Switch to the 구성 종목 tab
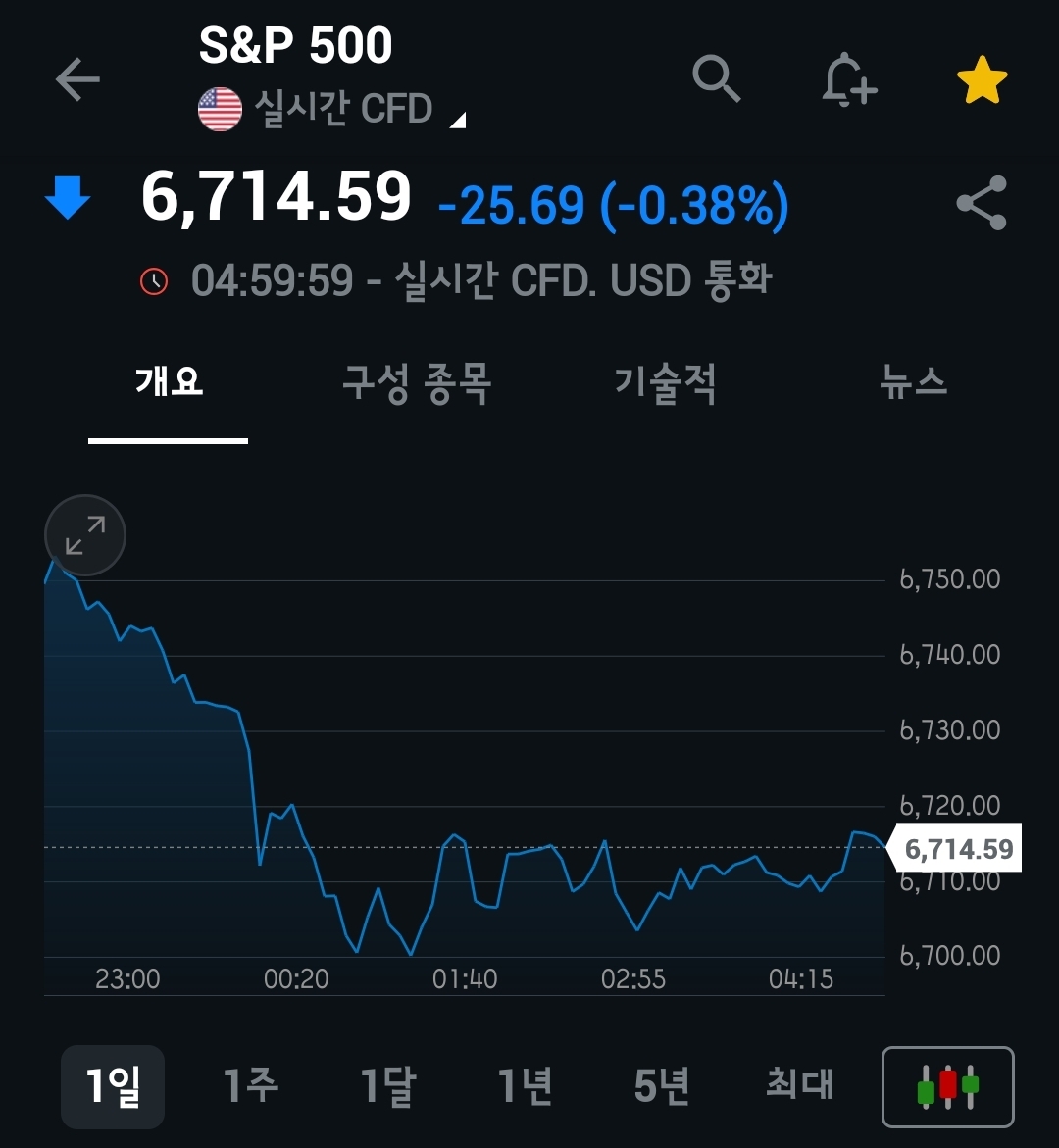Viewport: 1059px width, 1148px height. point(416,381)
